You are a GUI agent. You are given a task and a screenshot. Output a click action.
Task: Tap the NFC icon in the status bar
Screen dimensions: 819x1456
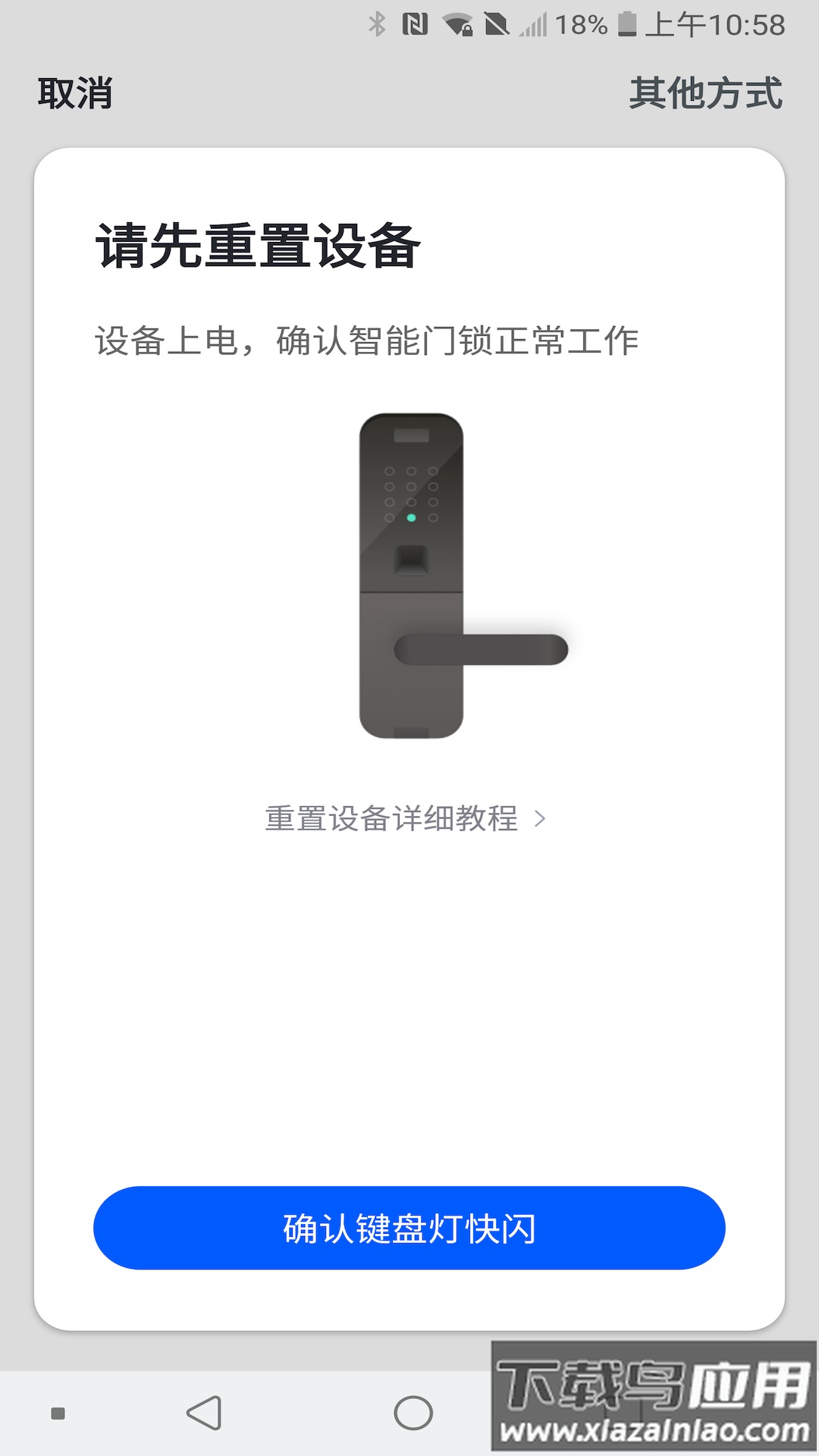tap(416, 23)
